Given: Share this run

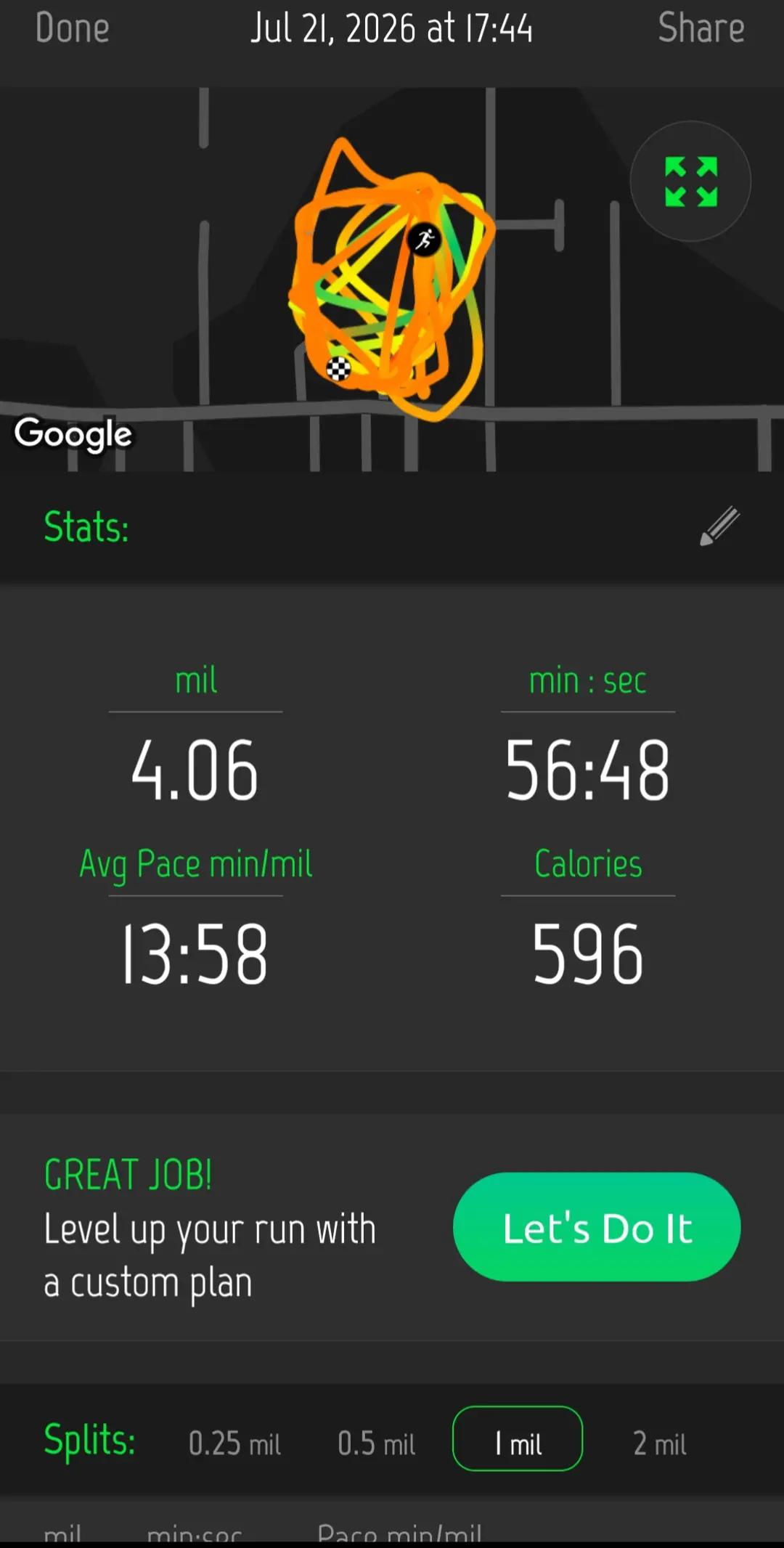Looking at the screenshot, I should click(x=701, y=29).
